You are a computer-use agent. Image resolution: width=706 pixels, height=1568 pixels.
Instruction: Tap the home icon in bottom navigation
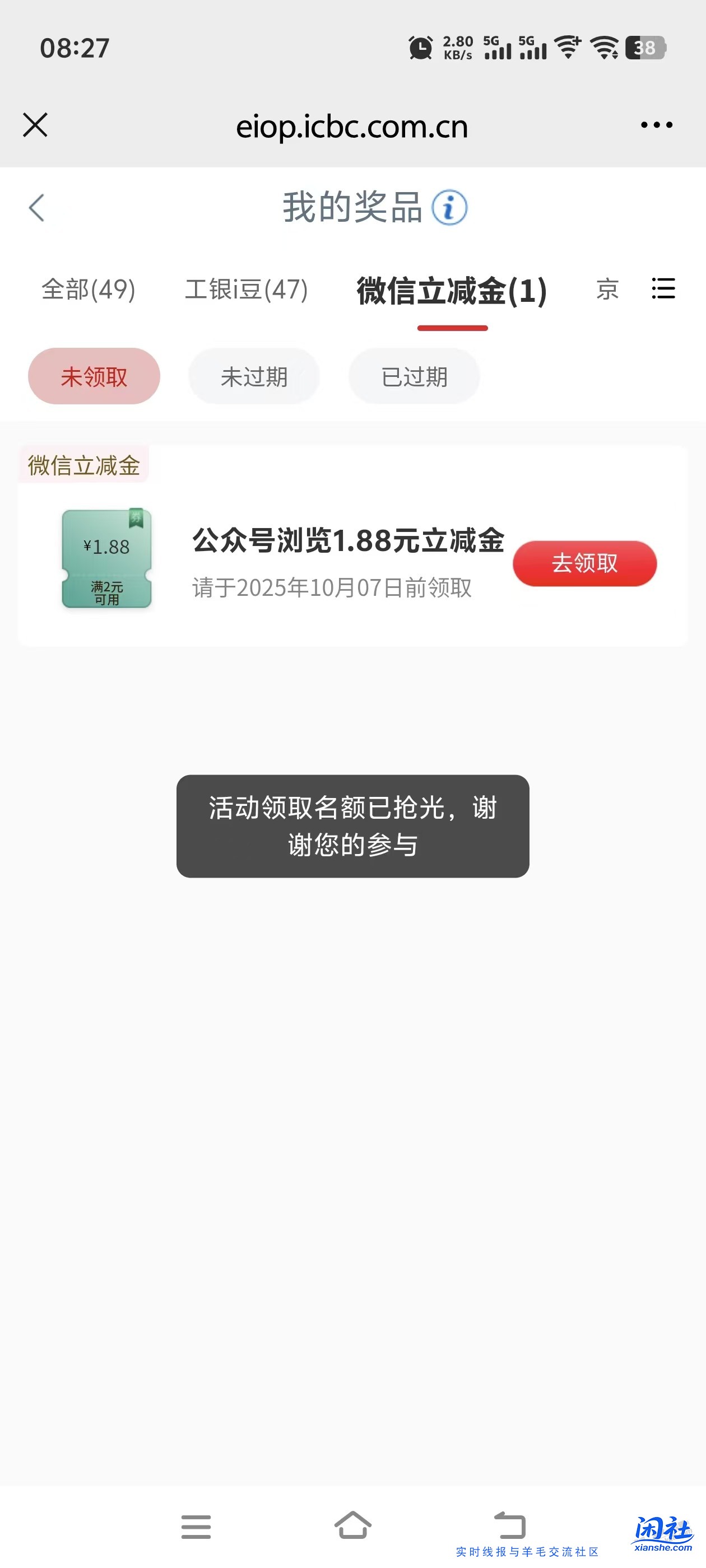click(352, 1527)
